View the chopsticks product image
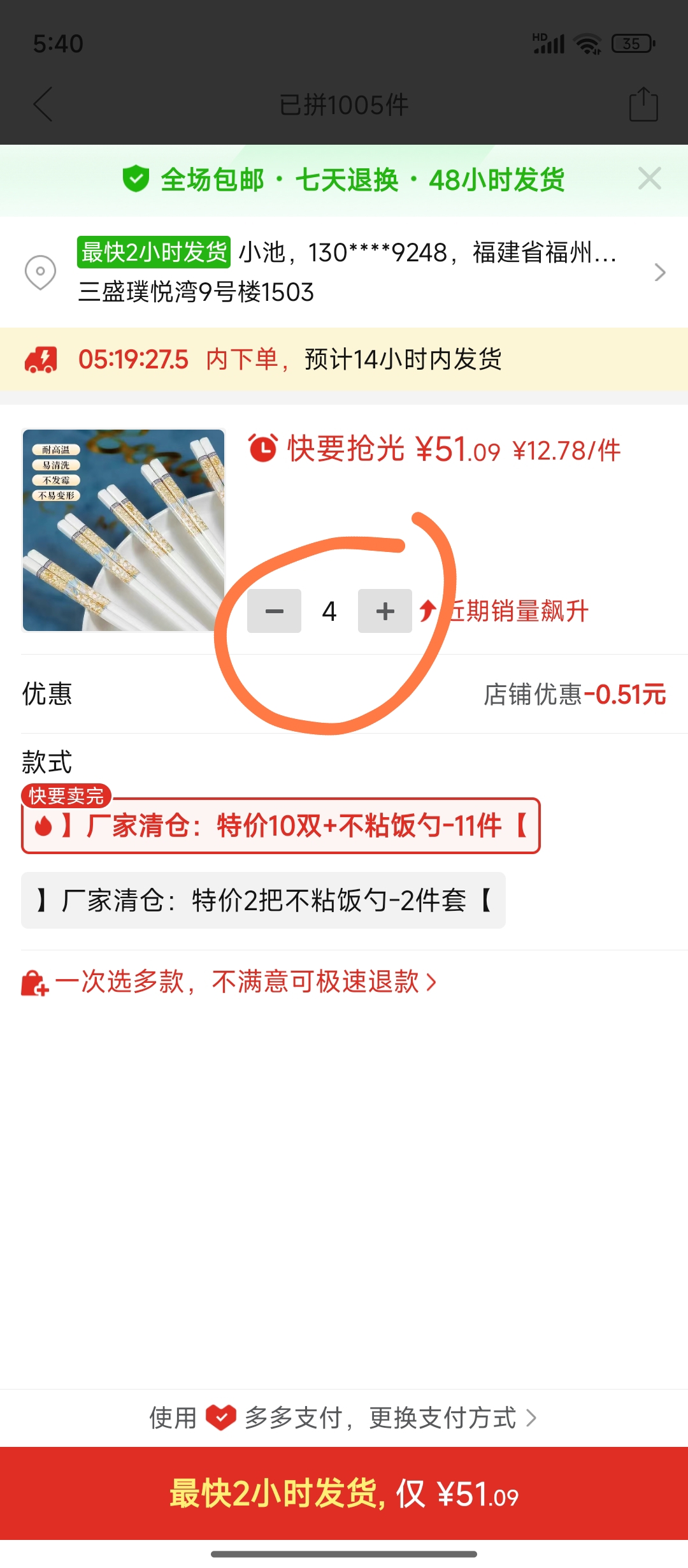The height and width of the screenshot is (1568, 688). pyautogui.click(x=124, y=530)
